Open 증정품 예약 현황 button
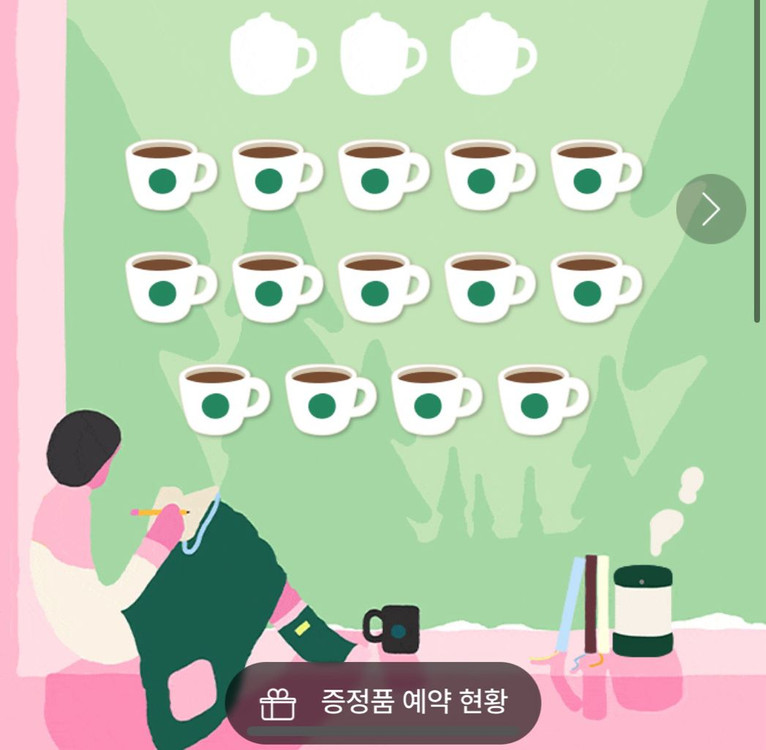This screenshot has height=750, width=766. [383, 702]
